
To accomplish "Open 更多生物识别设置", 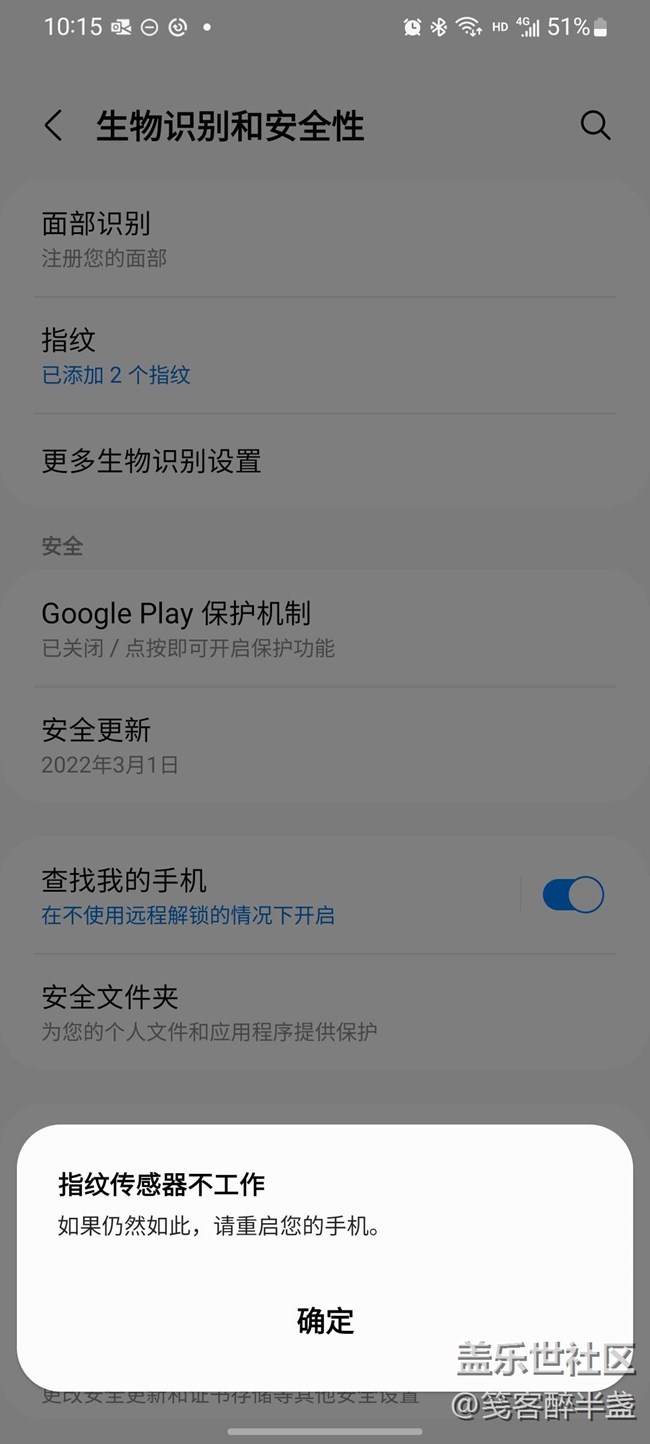I will pyautogui.click(x=325, y=461).
